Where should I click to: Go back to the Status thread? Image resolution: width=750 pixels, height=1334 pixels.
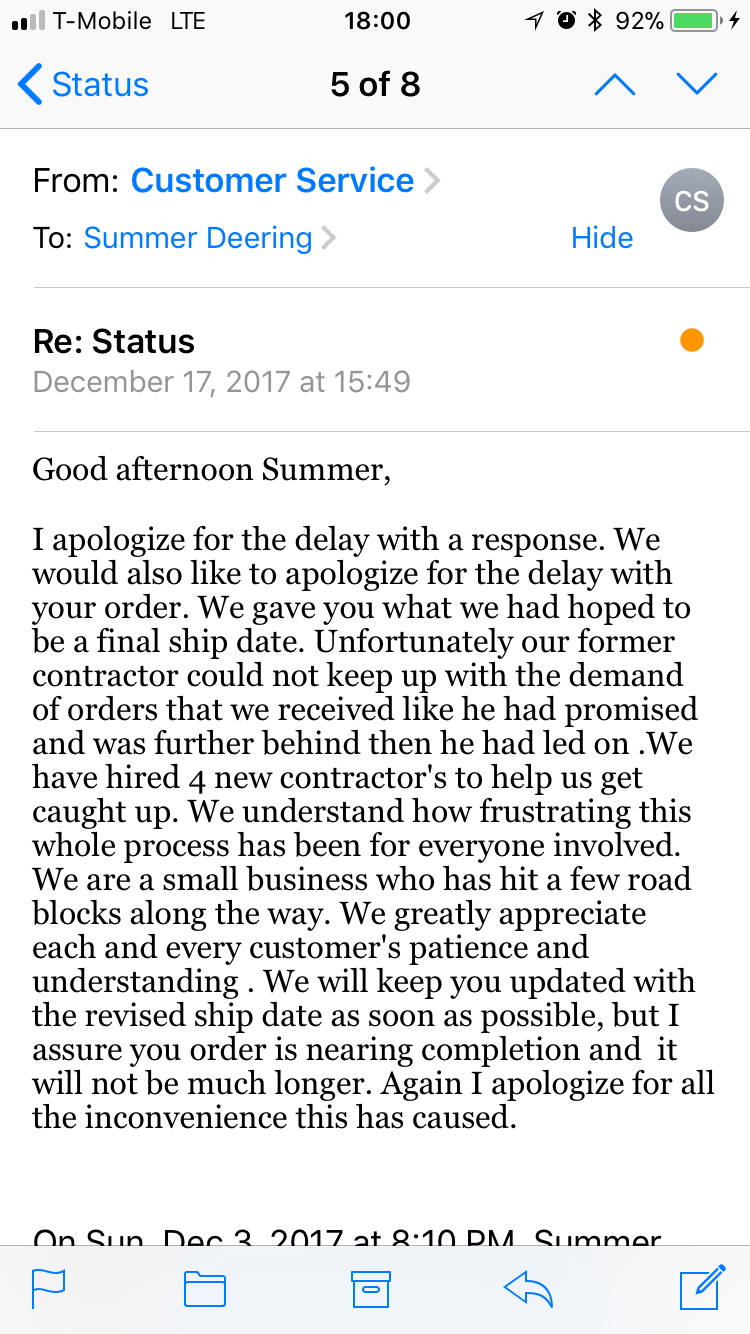coord(84,85)
